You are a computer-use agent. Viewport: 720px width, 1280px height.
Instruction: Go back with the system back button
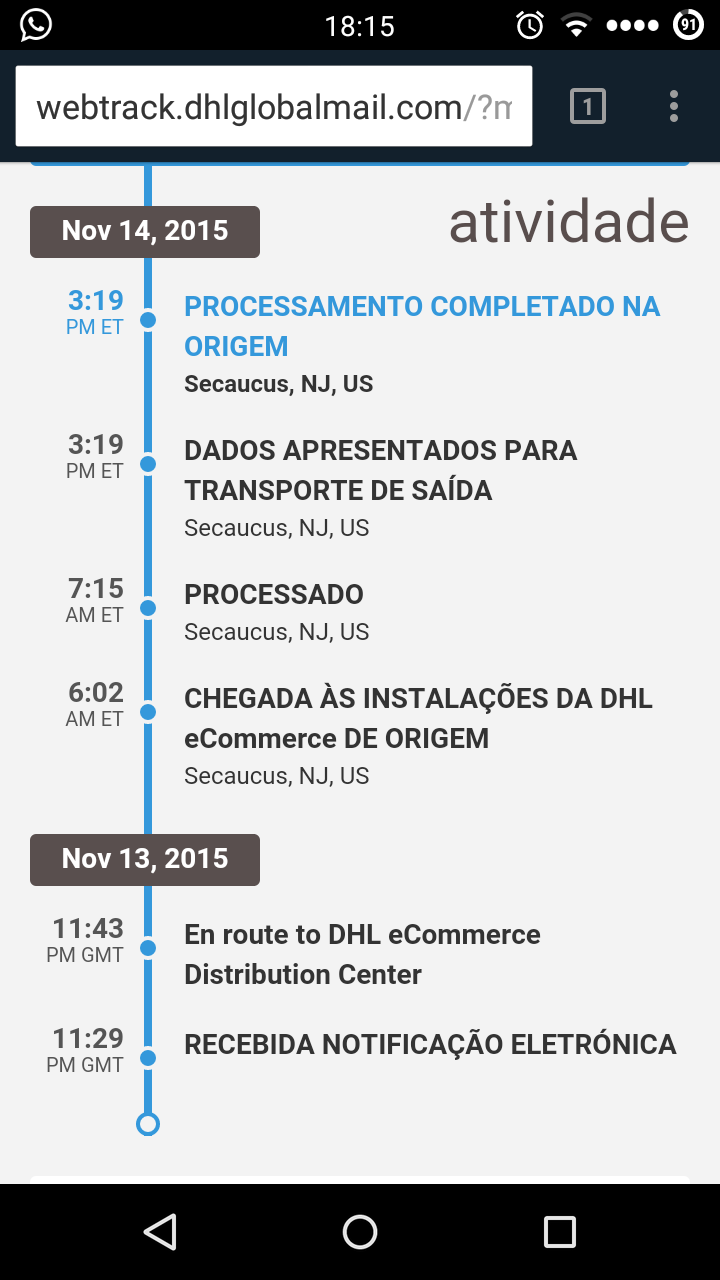tap(161, 1232)
